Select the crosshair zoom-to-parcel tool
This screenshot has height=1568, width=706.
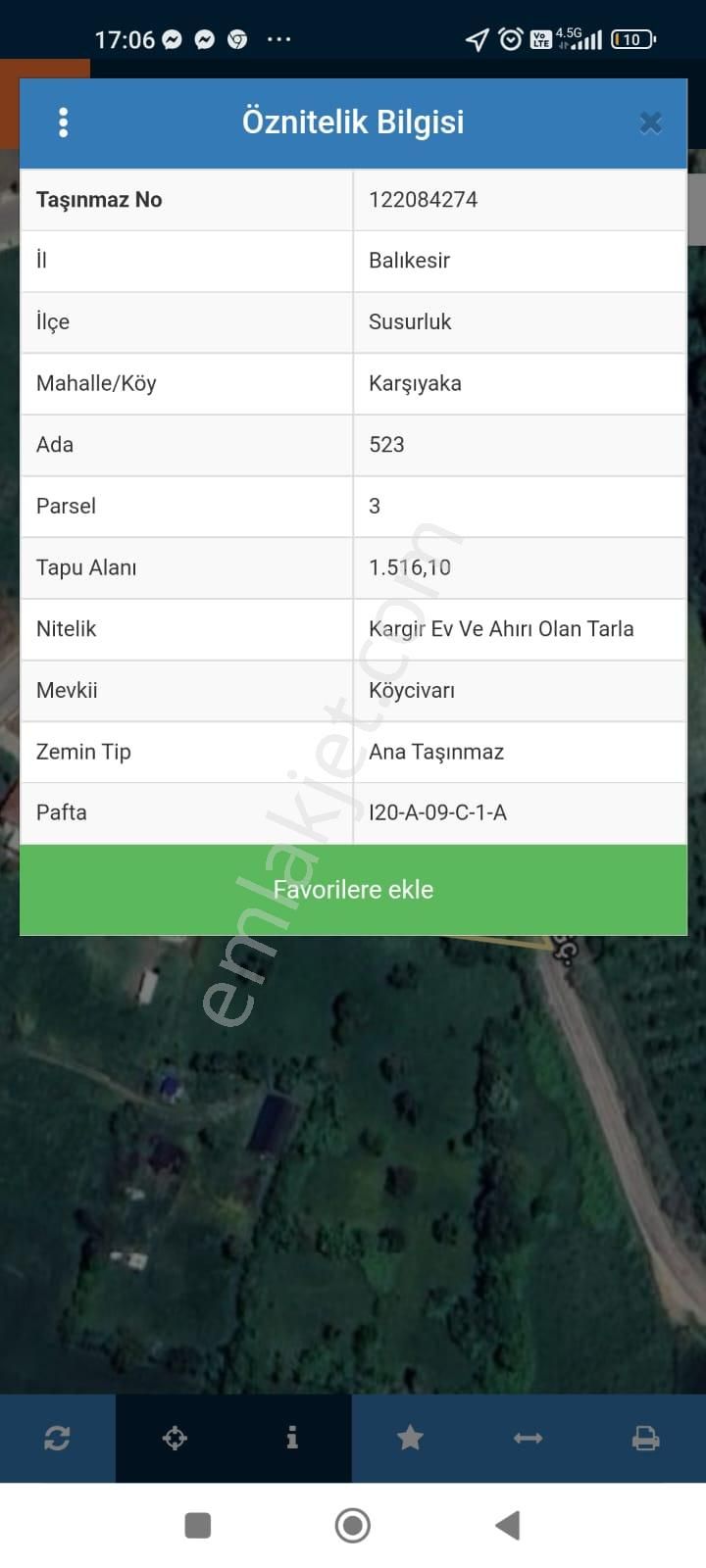175,1438
